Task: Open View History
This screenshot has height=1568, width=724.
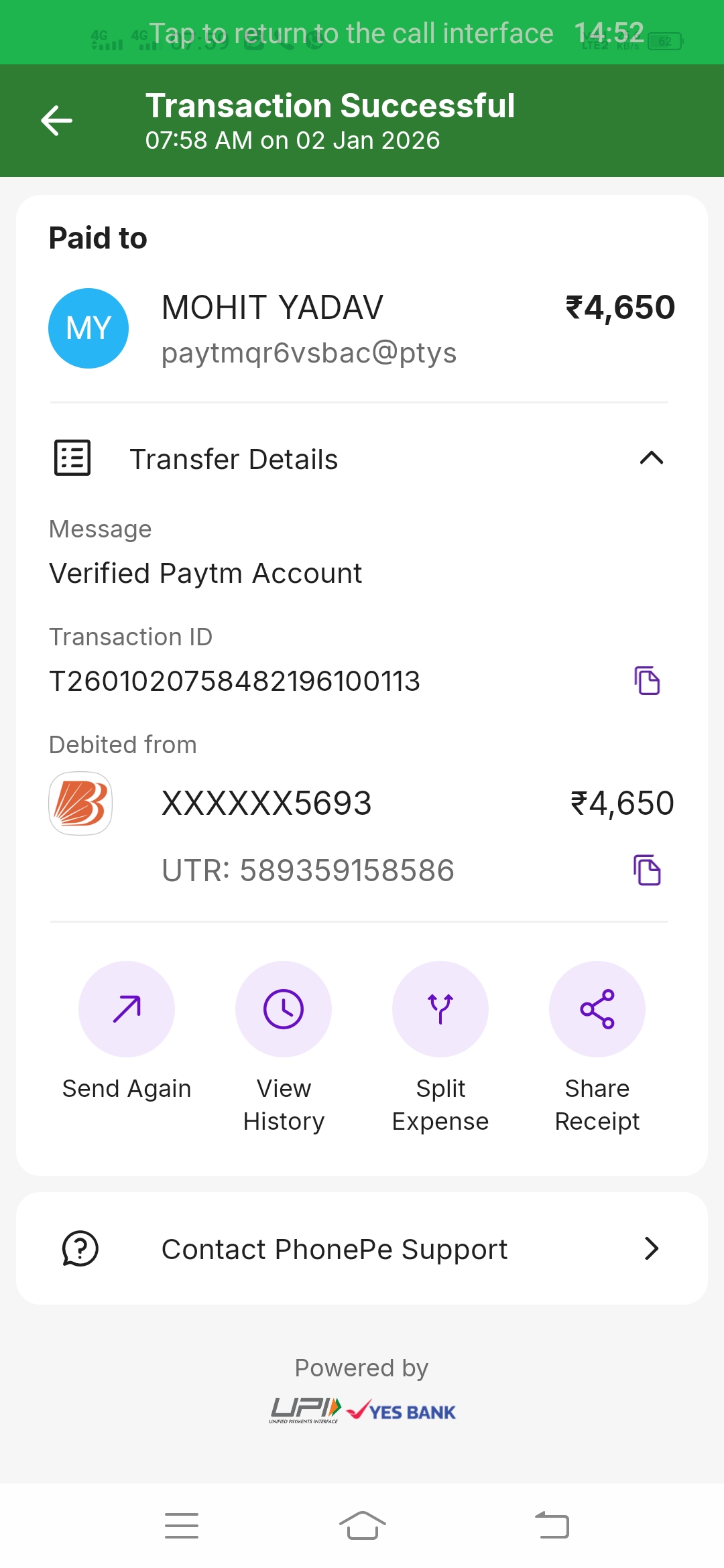Action: [x=284, y=1009]
